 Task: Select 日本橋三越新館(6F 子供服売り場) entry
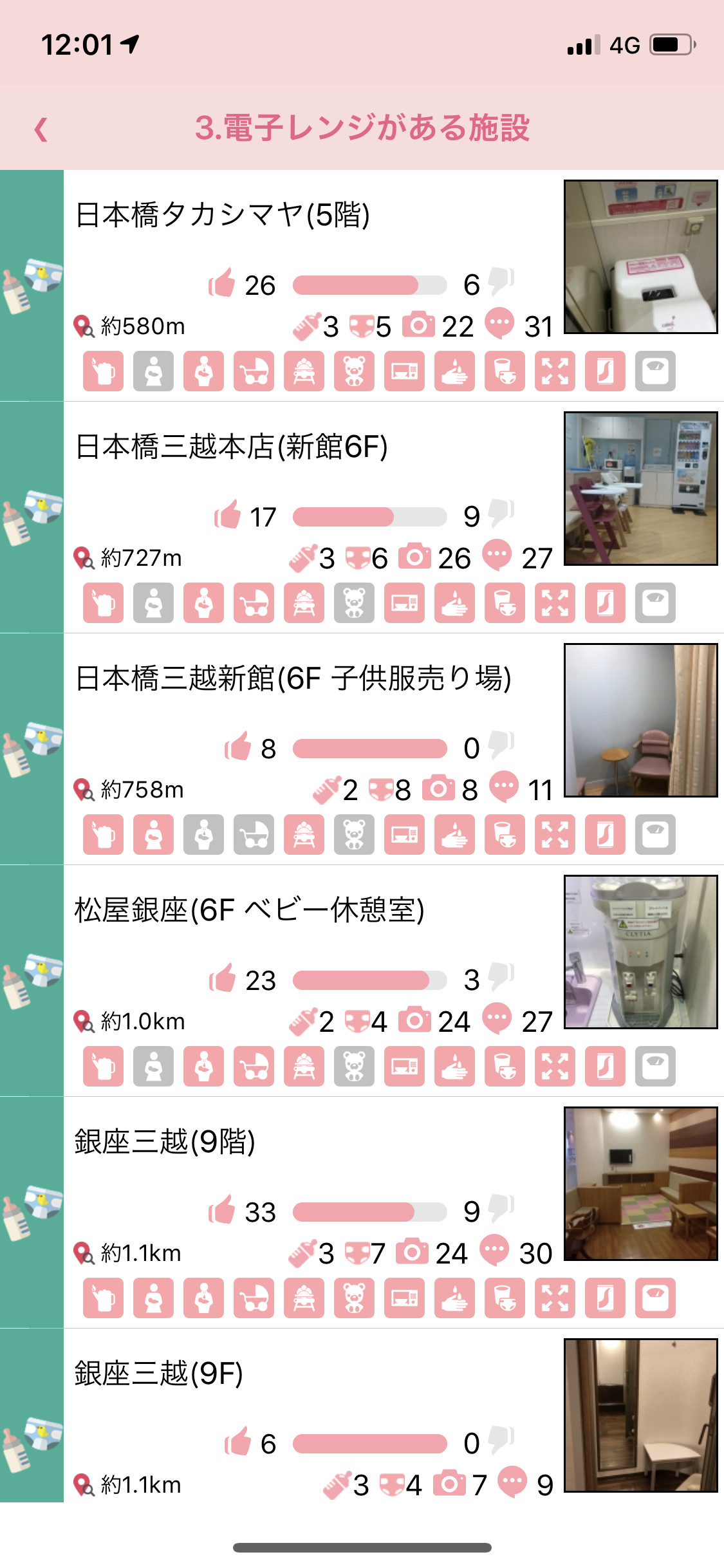point(293,678)
